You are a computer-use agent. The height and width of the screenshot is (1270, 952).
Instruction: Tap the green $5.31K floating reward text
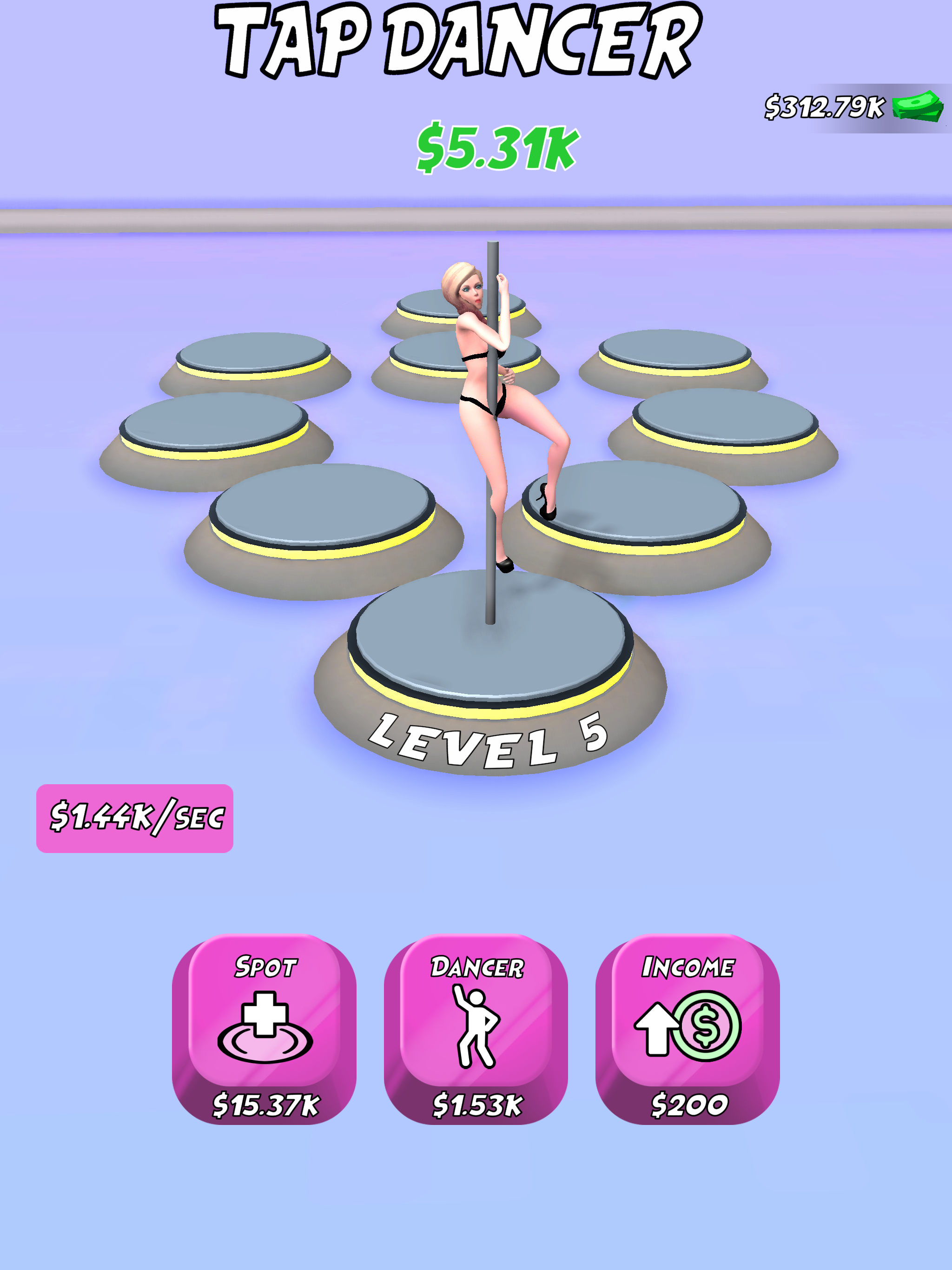click(498, 148)
